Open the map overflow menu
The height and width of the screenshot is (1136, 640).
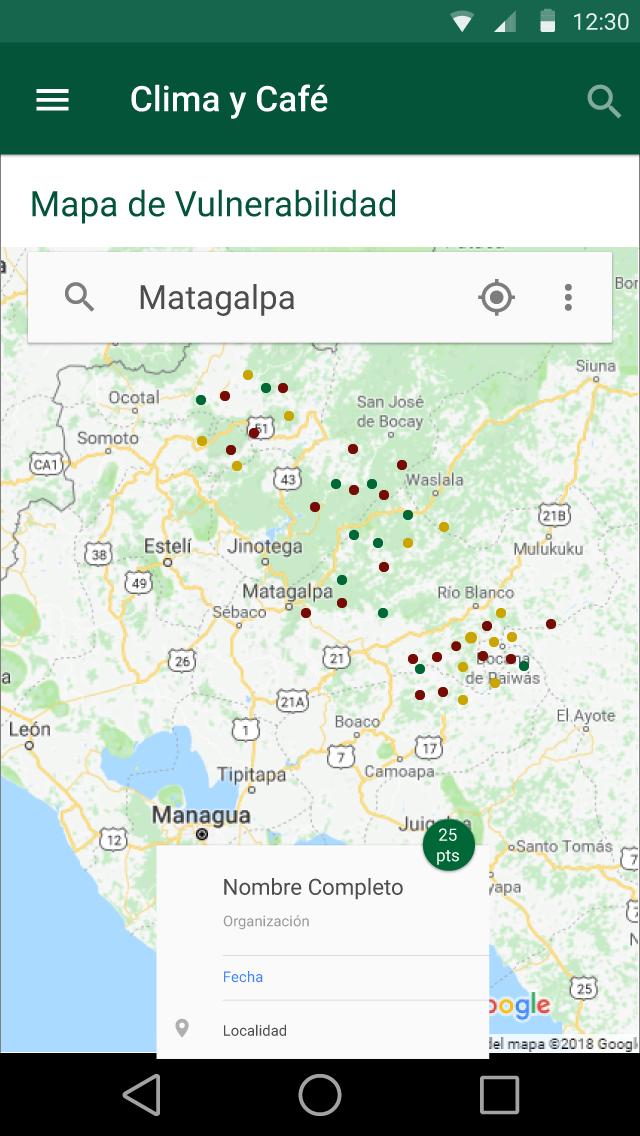(568, 298)
